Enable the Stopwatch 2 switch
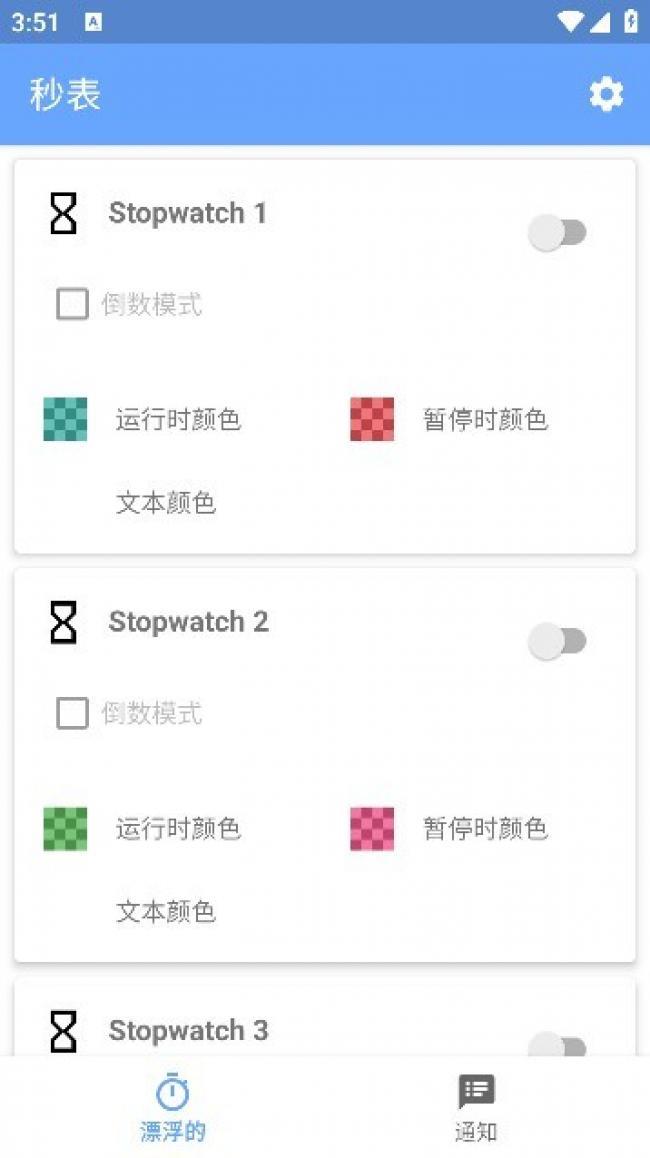This screenshot has width=650, height=1158. (x=557, y=641)
